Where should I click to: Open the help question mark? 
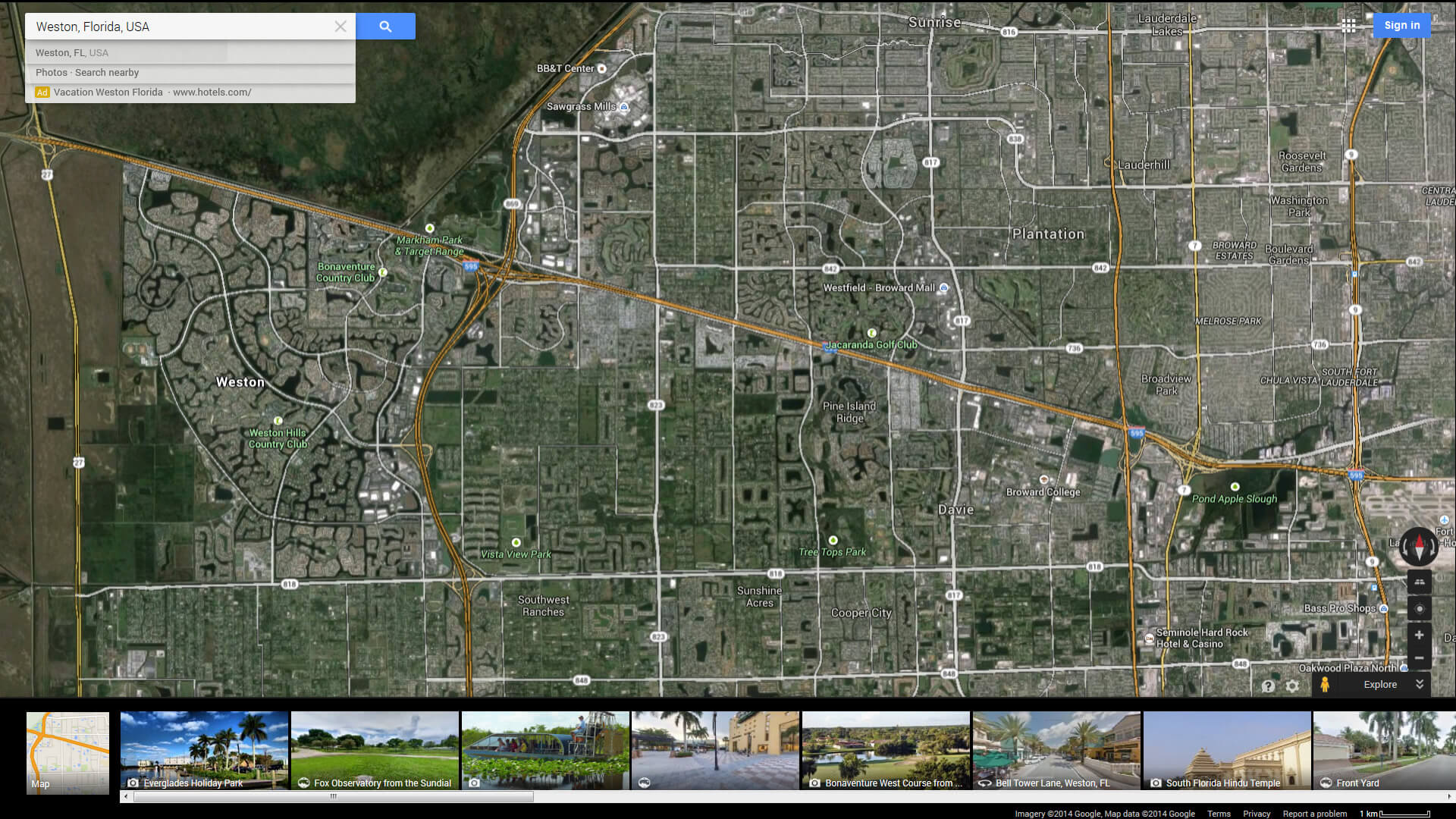[x=1268, y=686]
